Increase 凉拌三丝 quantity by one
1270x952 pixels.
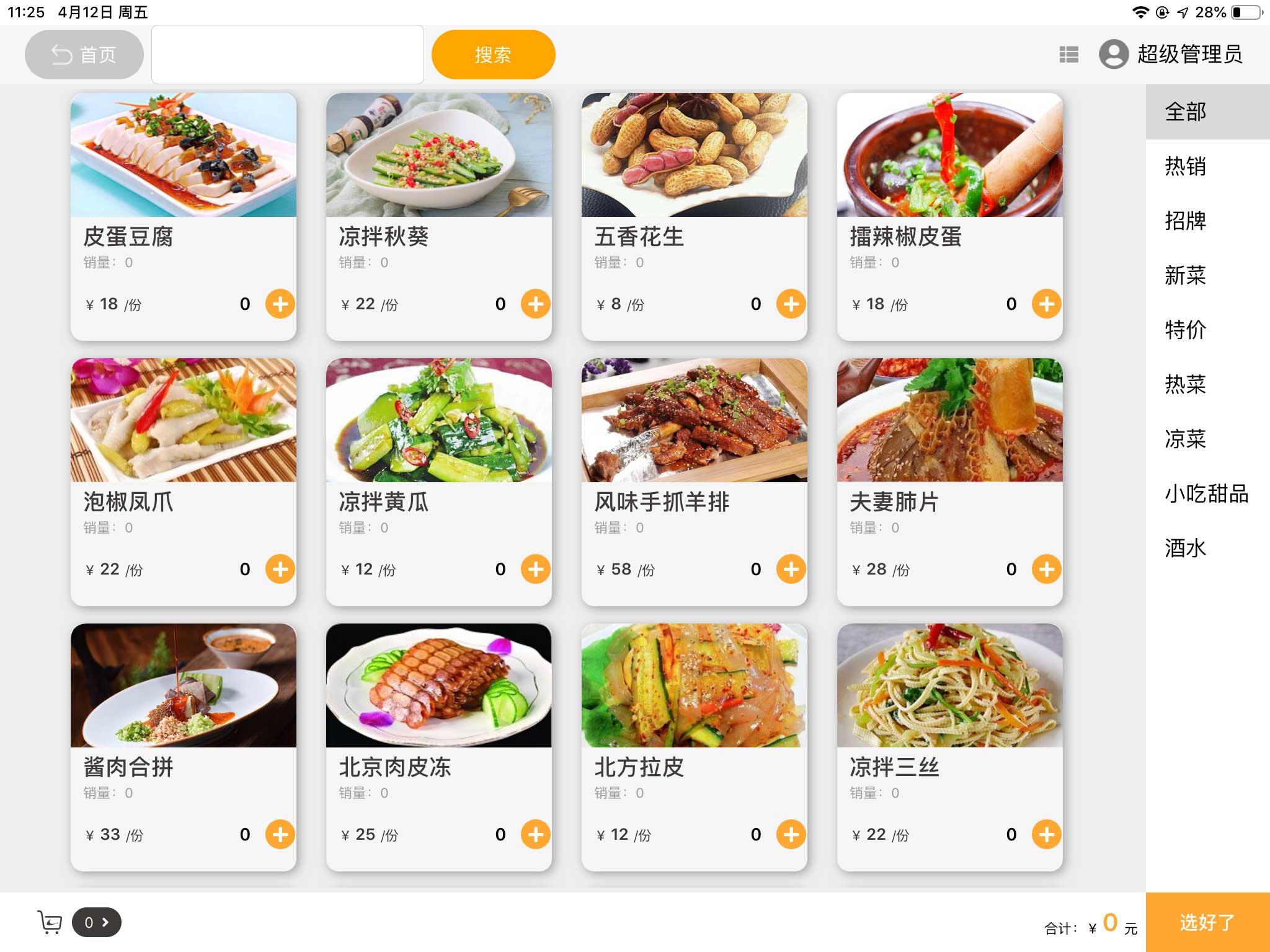(x=1046, y=834)
